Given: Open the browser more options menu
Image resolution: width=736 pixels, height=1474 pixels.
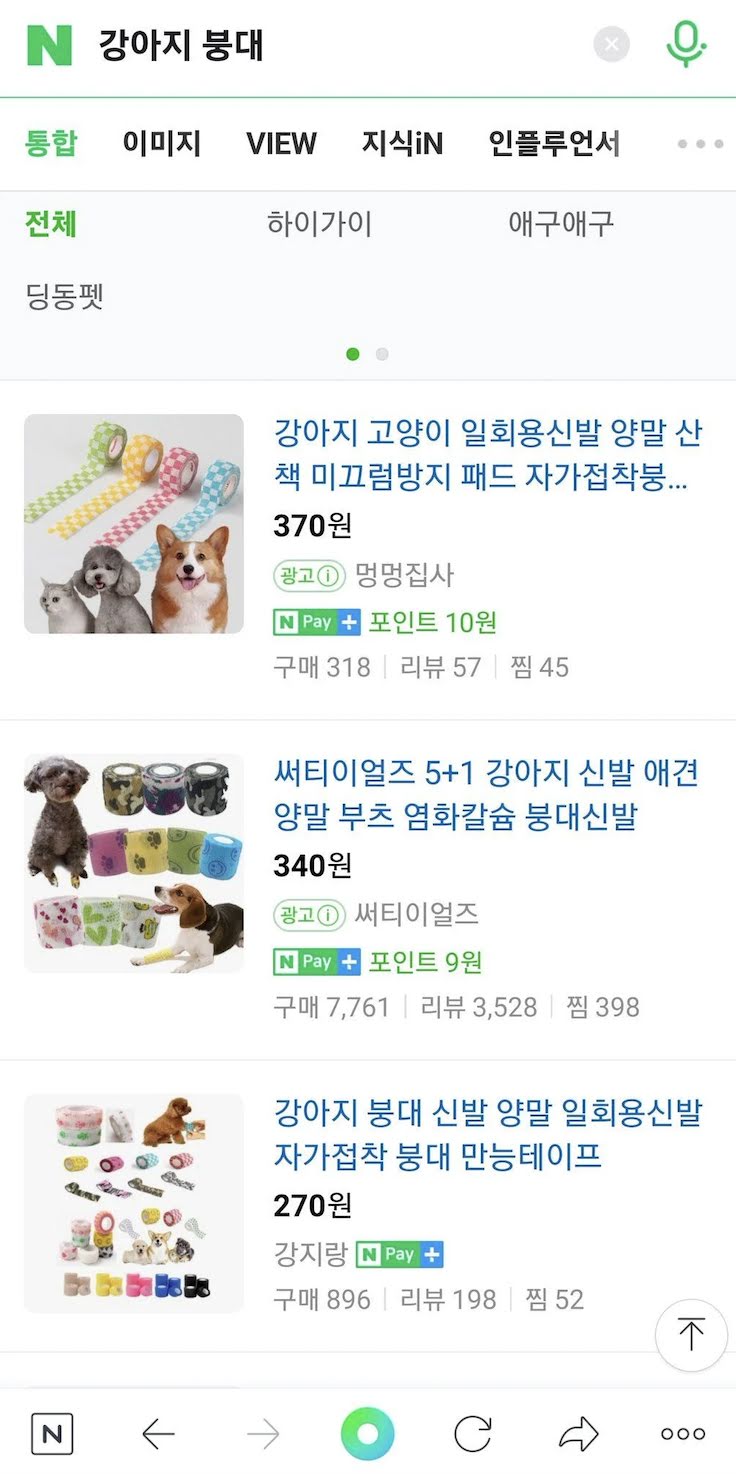Looking at the screenshot, I should pyautogui.click(x=683, y=1435).
